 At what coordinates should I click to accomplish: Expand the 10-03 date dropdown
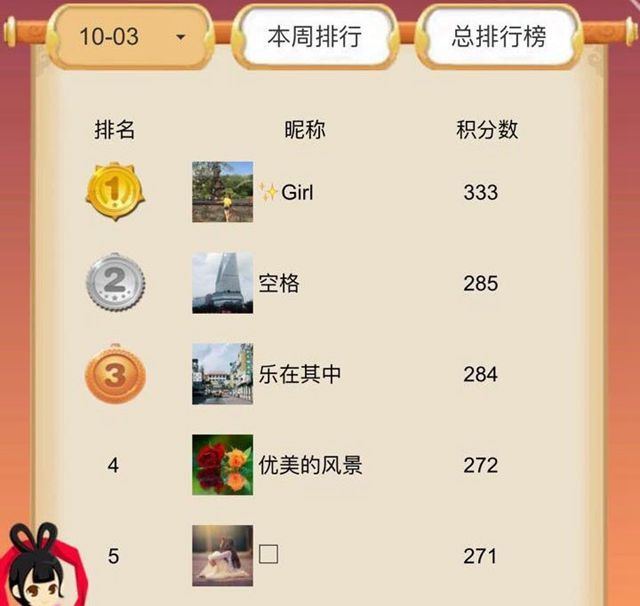pyautogui.click(x=131, y=38)
